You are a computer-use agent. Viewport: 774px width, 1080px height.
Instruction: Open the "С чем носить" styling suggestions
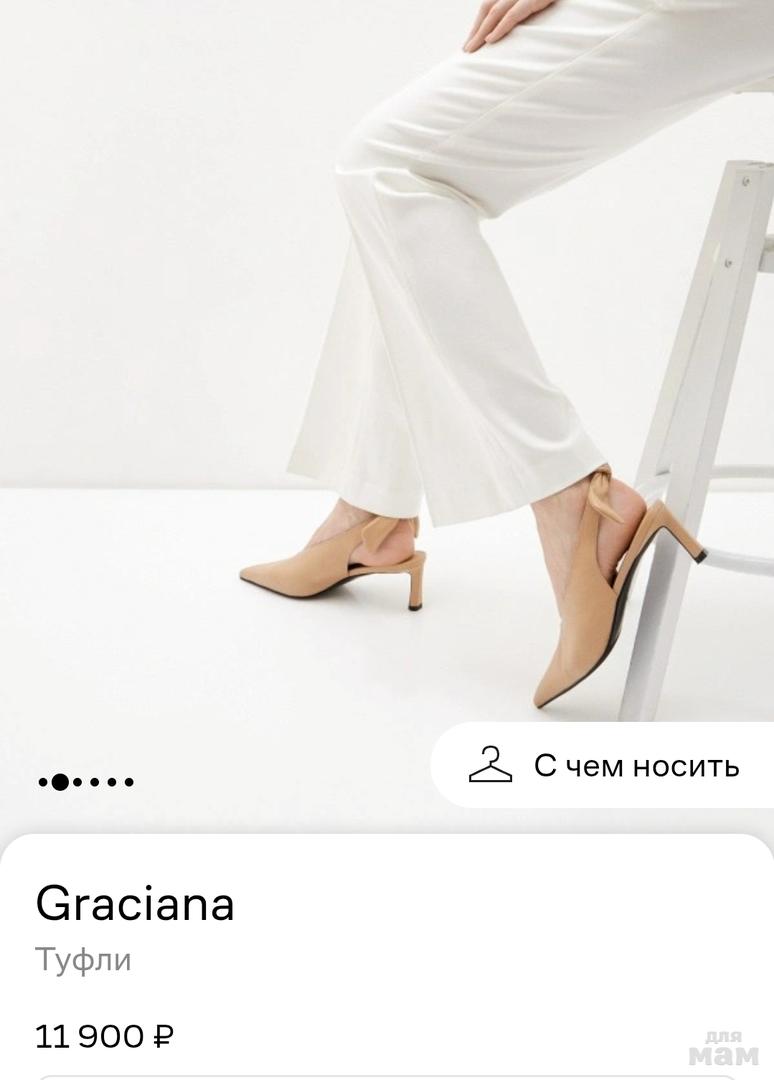(x=603, y=765)
